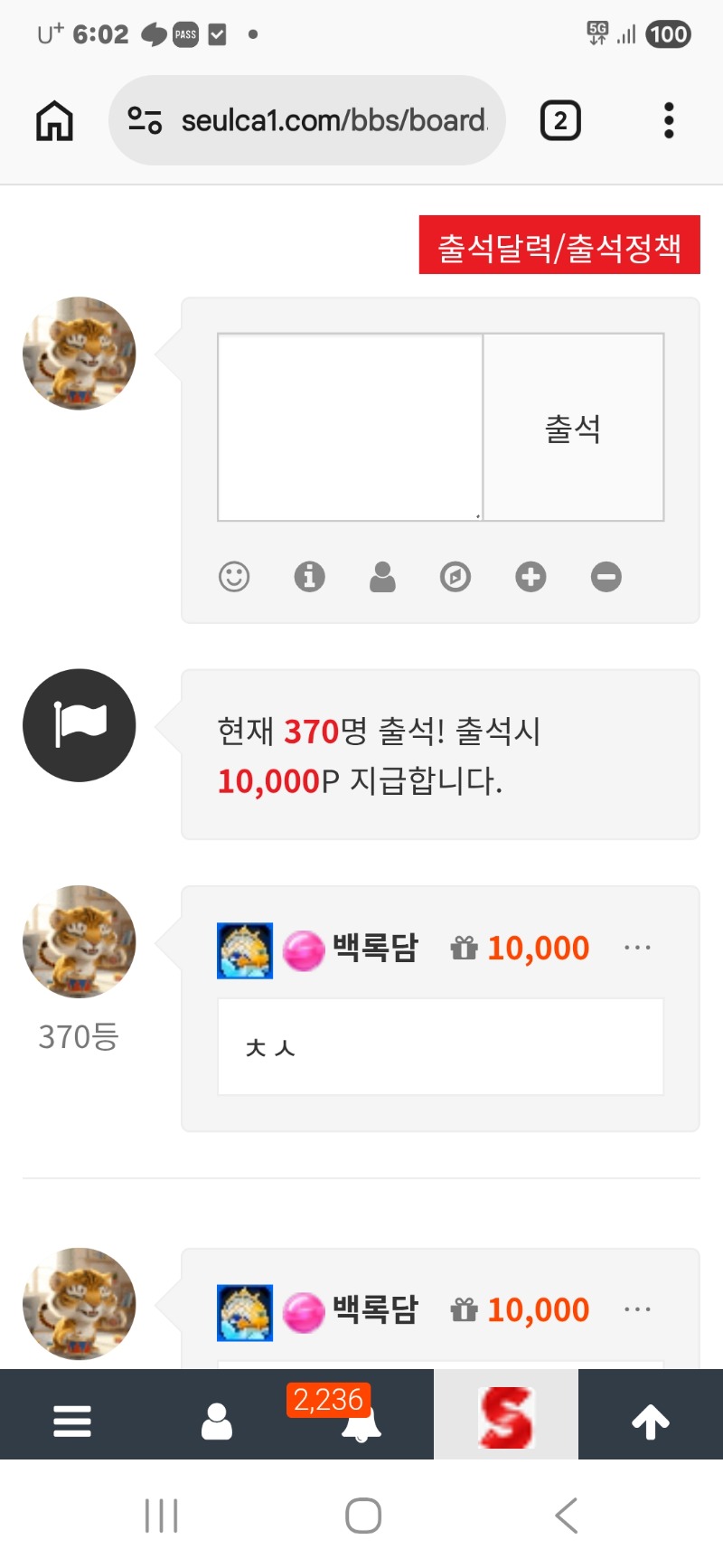Image resolution: width=723 pixels, height=1568 pixels.
Task: Tap the compass icon under the comment box
Action: (x=455, y=576)
